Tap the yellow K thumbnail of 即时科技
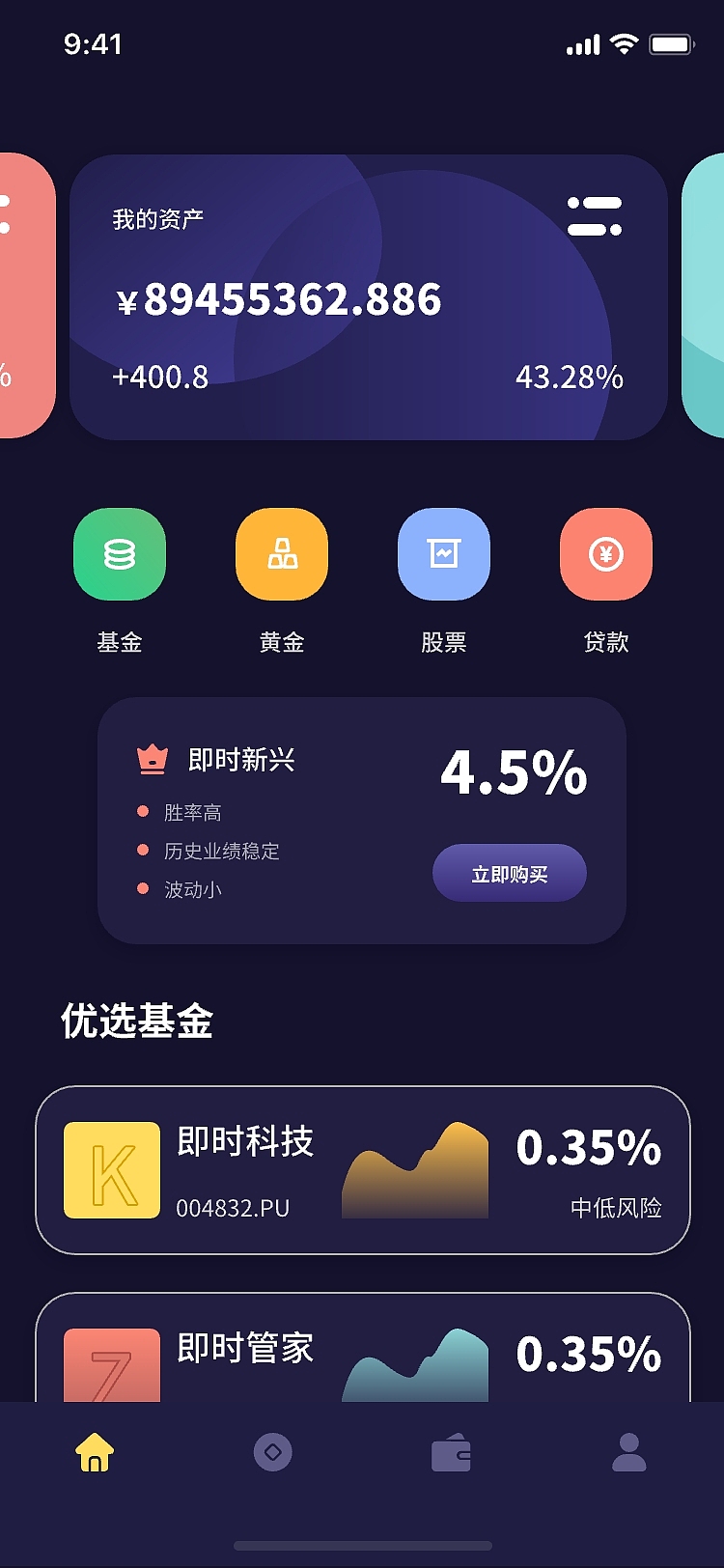 111,1169
